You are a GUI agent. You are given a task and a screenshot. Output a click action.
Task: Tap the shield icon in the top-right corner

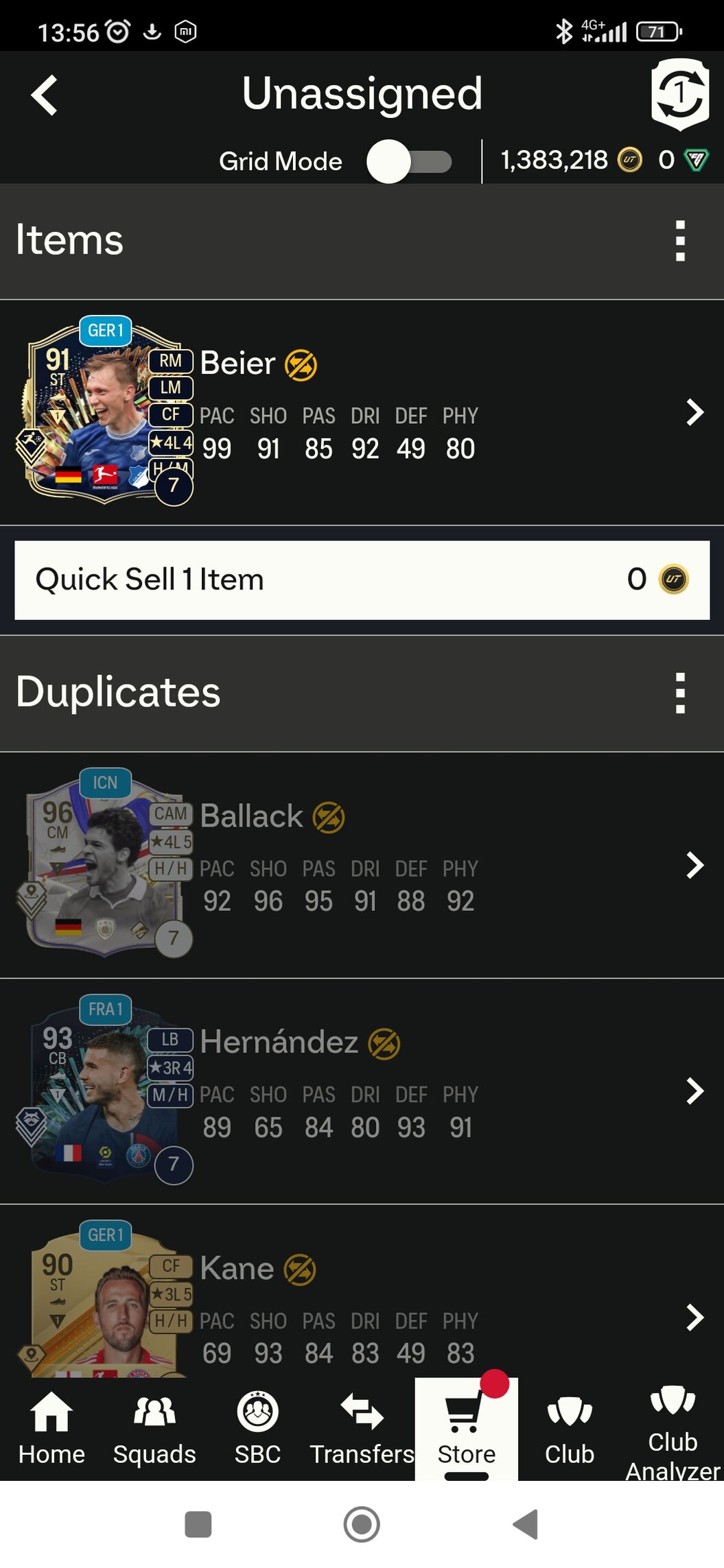point(680,94)
